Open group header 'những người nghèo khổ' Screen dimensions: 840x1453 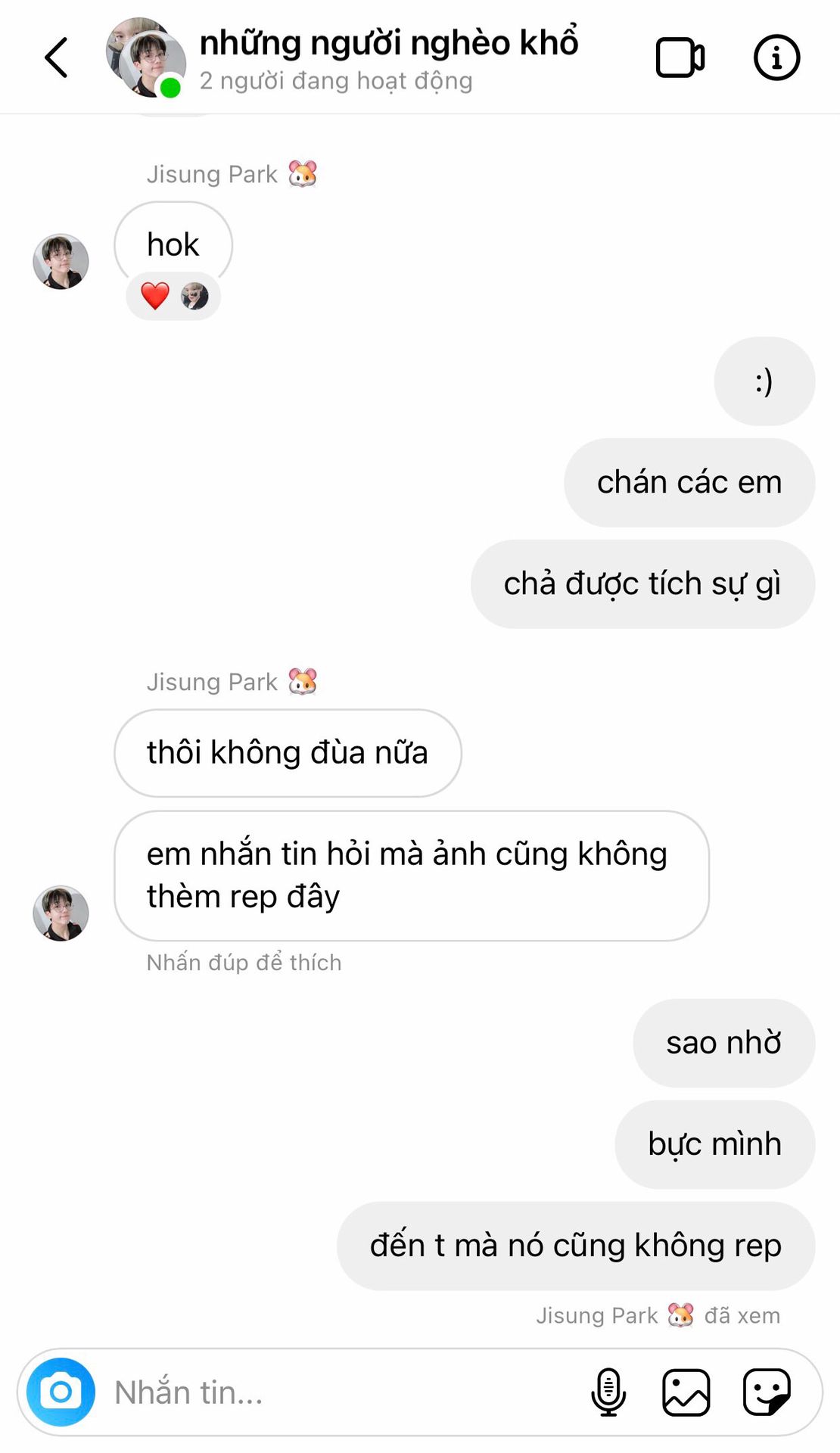pos(388,43)
